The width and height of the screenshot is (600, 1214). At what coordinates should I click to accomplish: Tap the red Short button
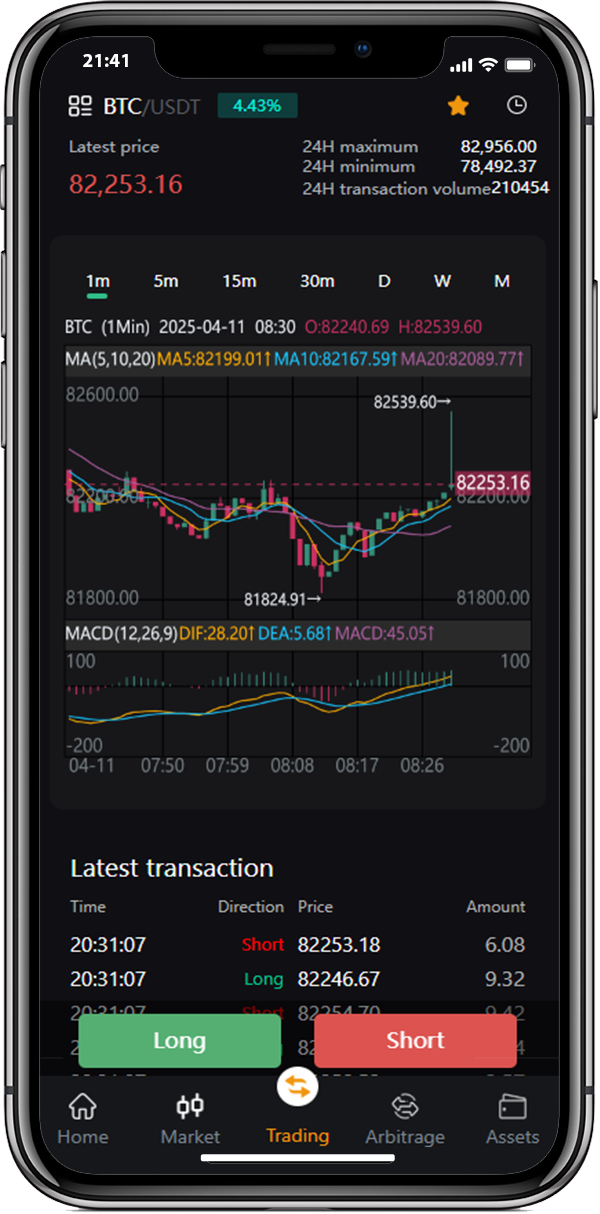(415, 1041)
